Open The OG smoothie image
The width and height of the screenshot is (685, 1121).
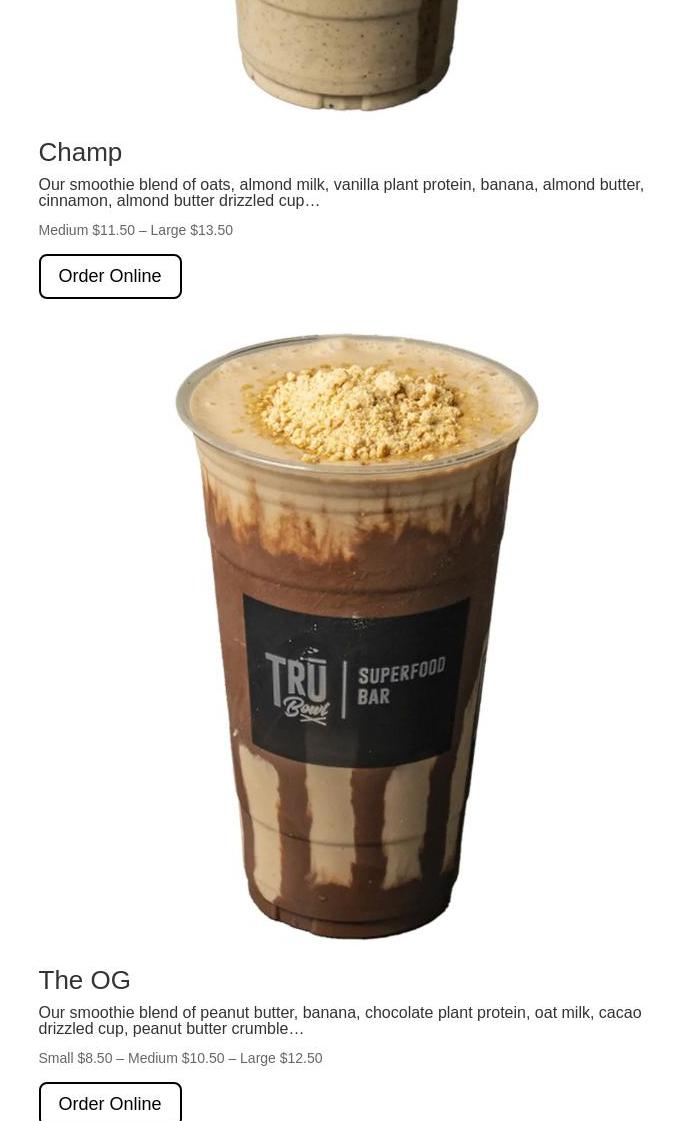(356, 637)
